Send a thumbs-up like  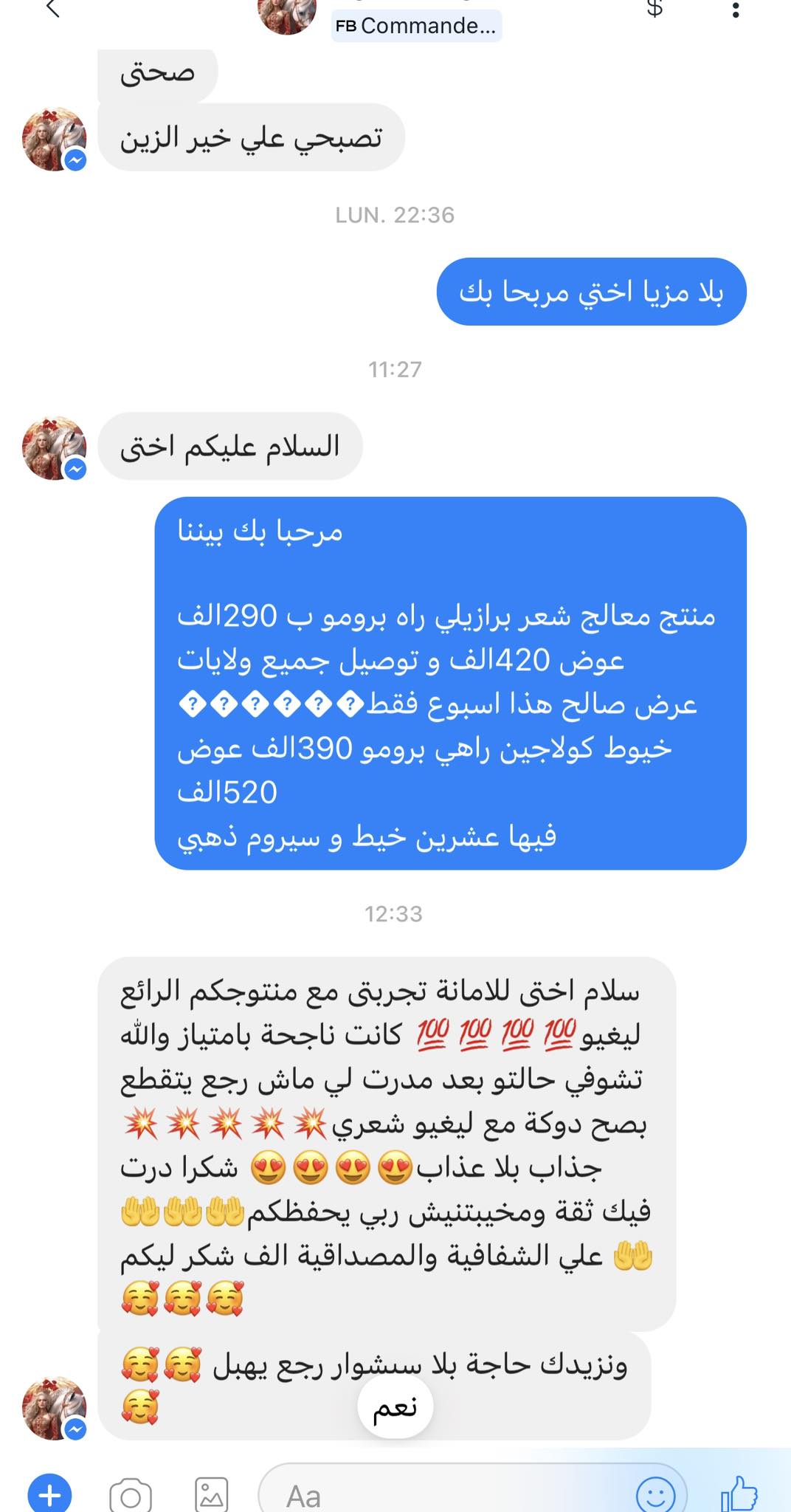(739, 1495)
